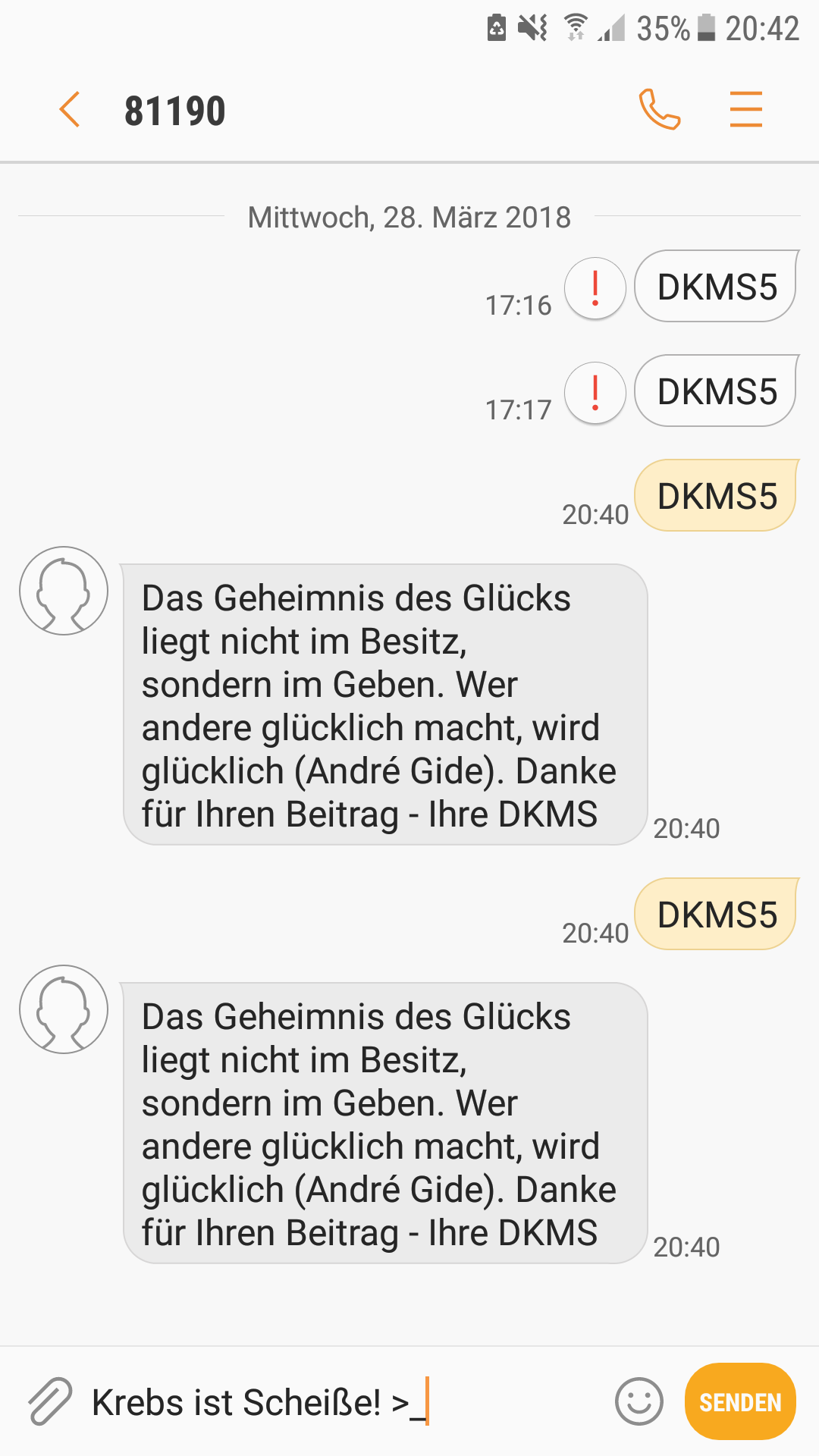Call the number 81190

click(659, 109)
